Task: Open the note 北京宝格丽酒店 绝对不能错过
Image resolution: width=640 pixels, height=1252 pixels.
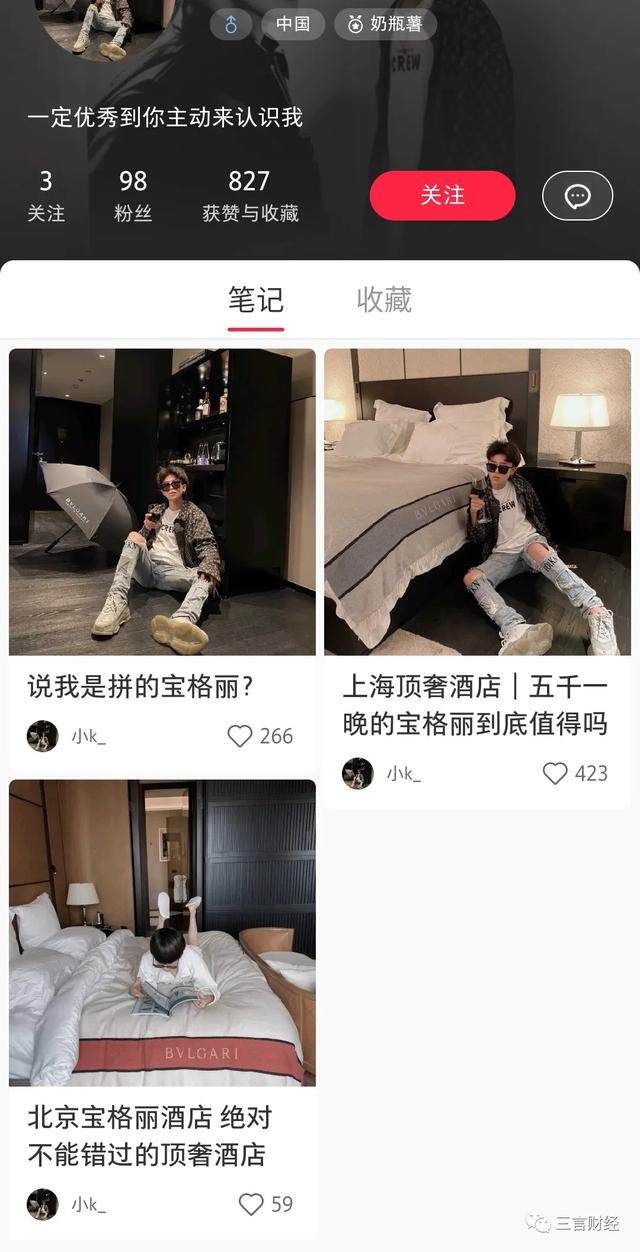Action: pos(162,932)
